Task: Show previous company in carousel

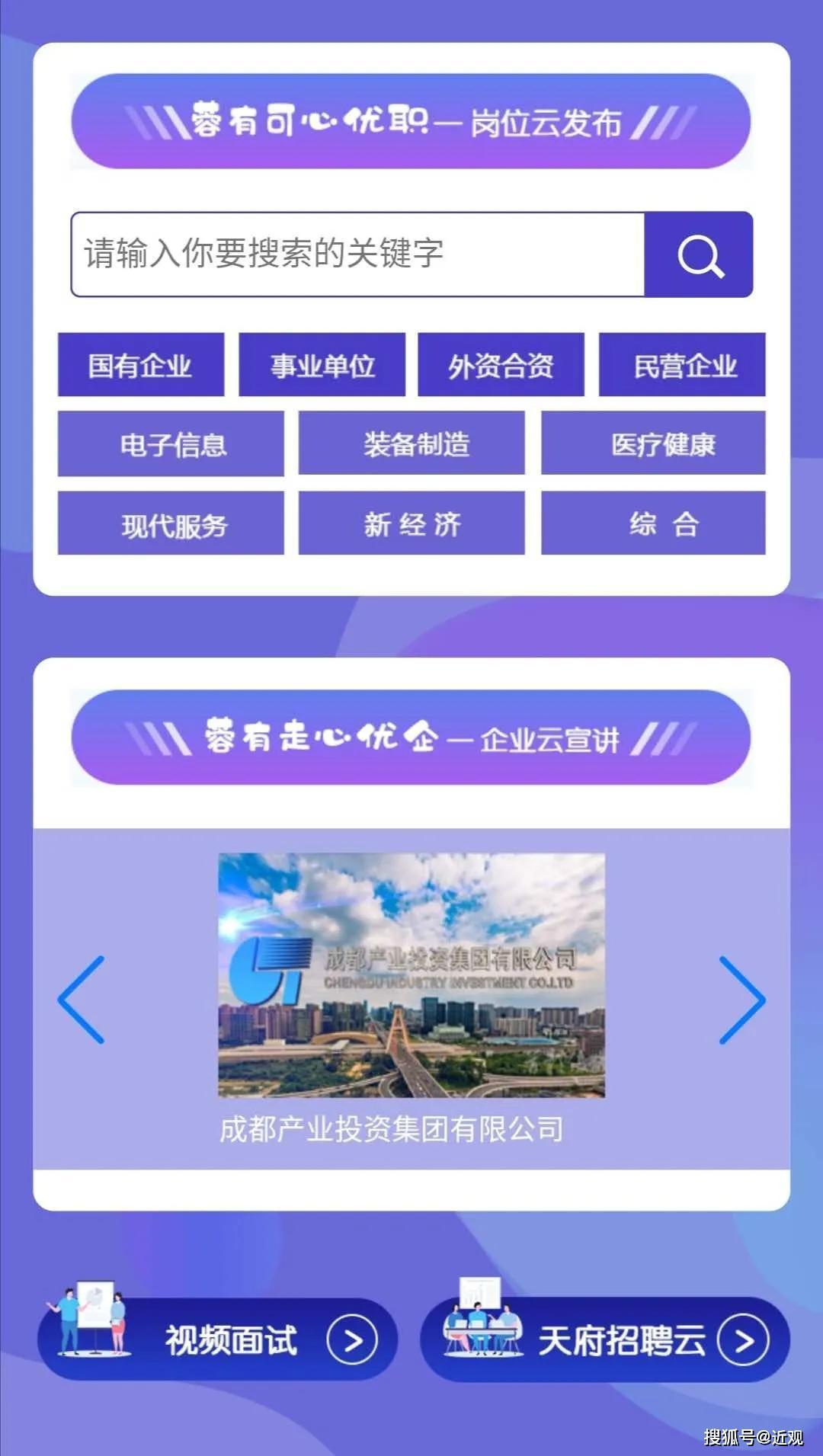Action: coord(82,999)
